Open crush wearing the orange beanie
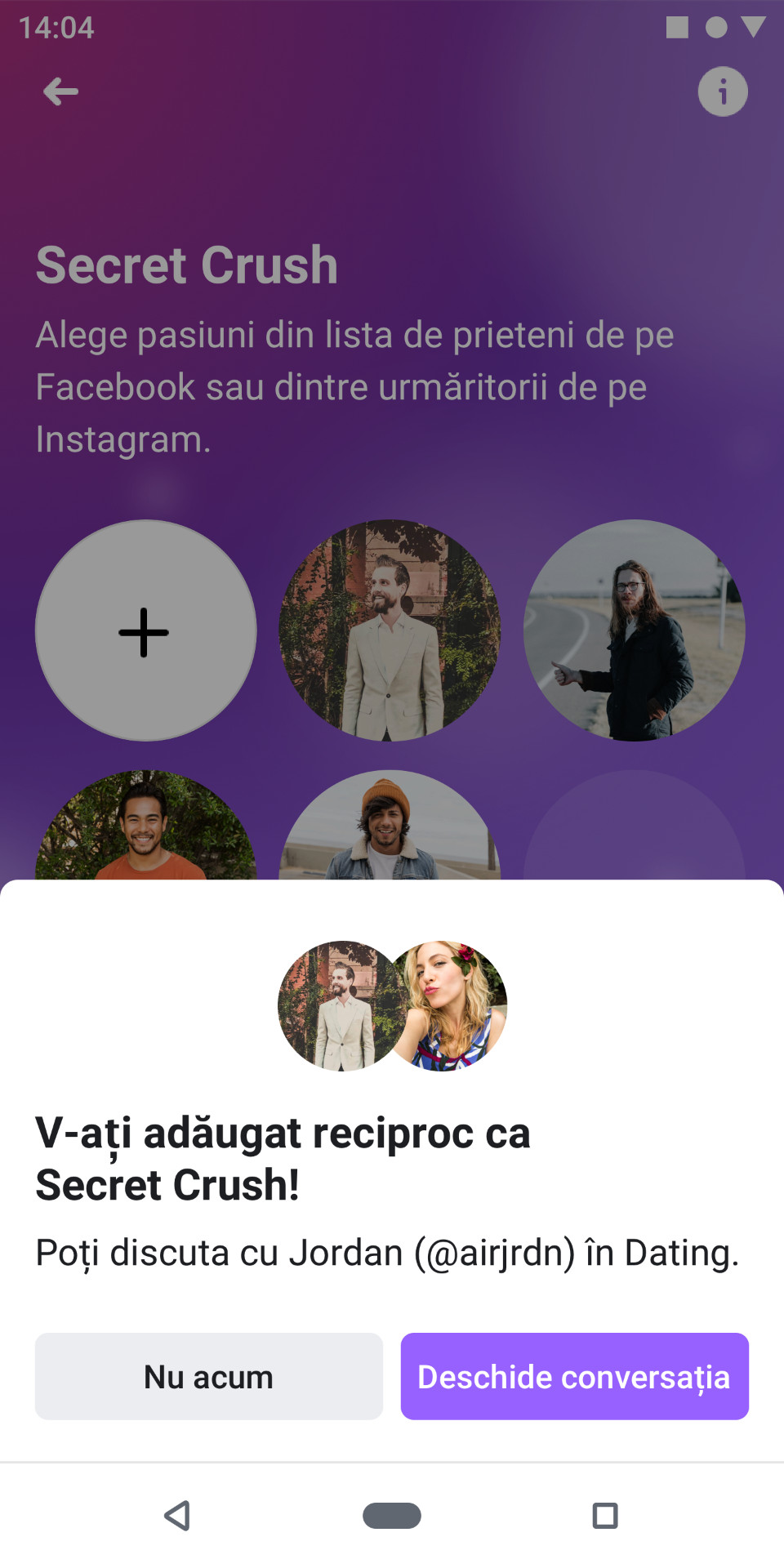The image size is (784, 1568). pos(390,826)
